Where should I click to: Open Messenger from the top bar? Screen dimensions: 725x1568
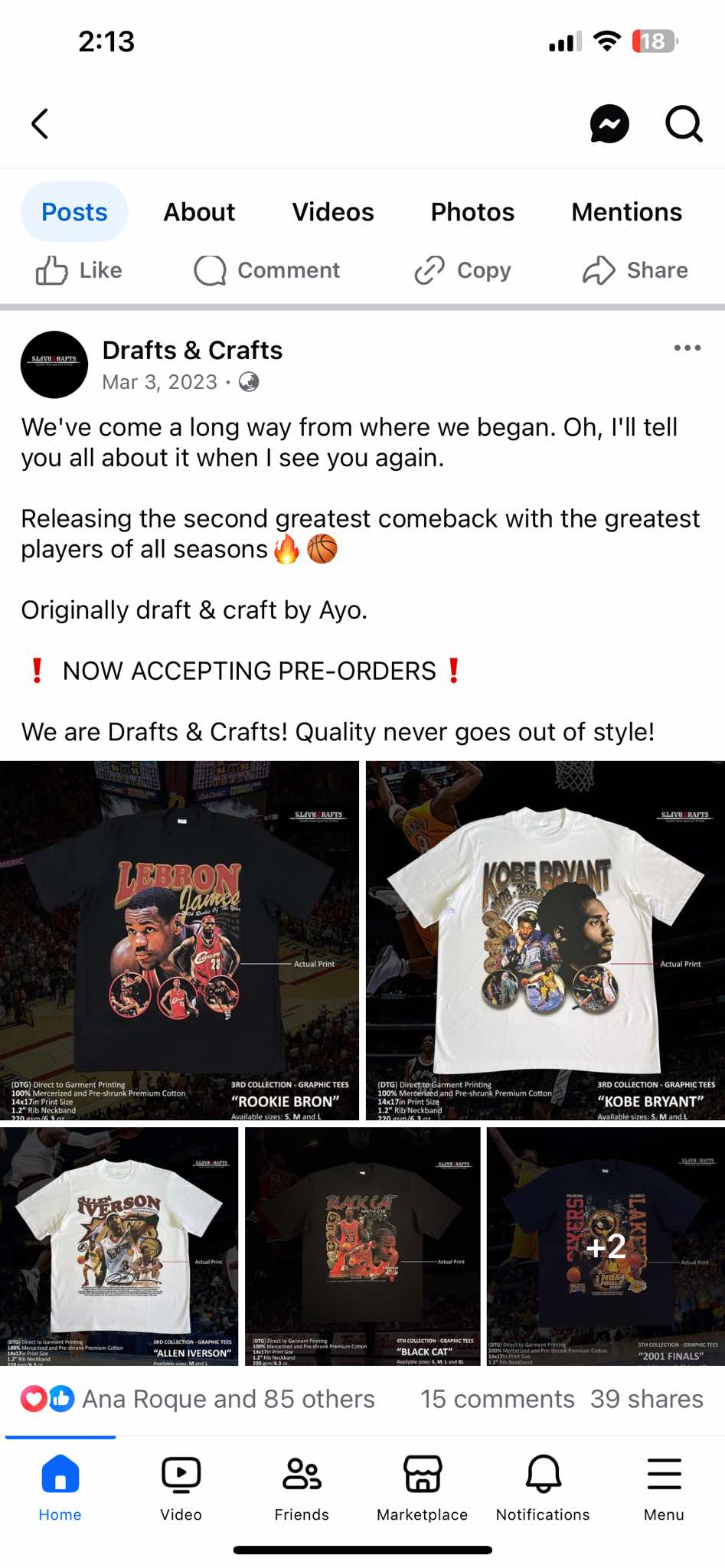609,123
